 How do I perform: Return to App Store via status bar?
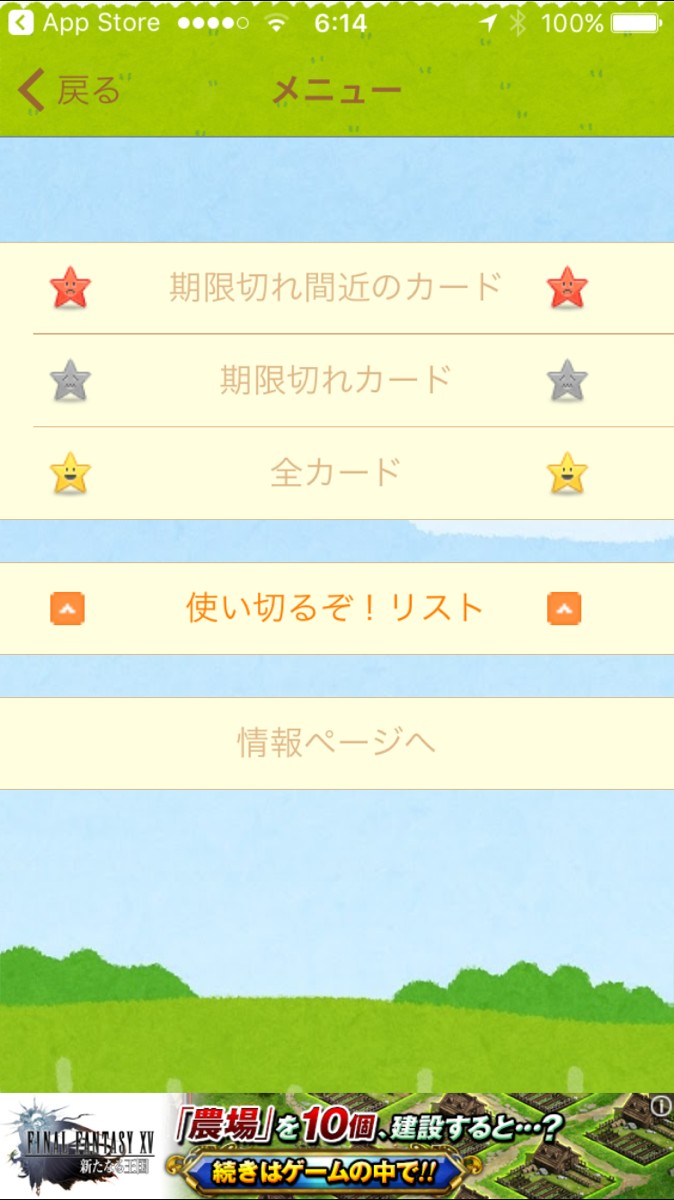(x=84, y=23)
